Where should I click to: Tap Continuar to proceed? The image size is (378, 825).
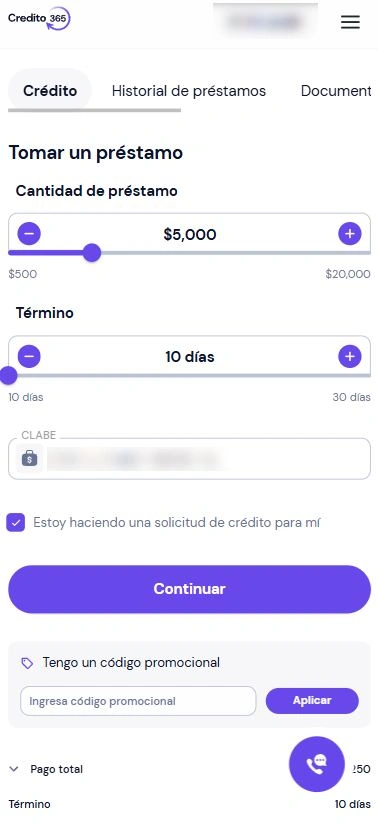click(190, 589)
